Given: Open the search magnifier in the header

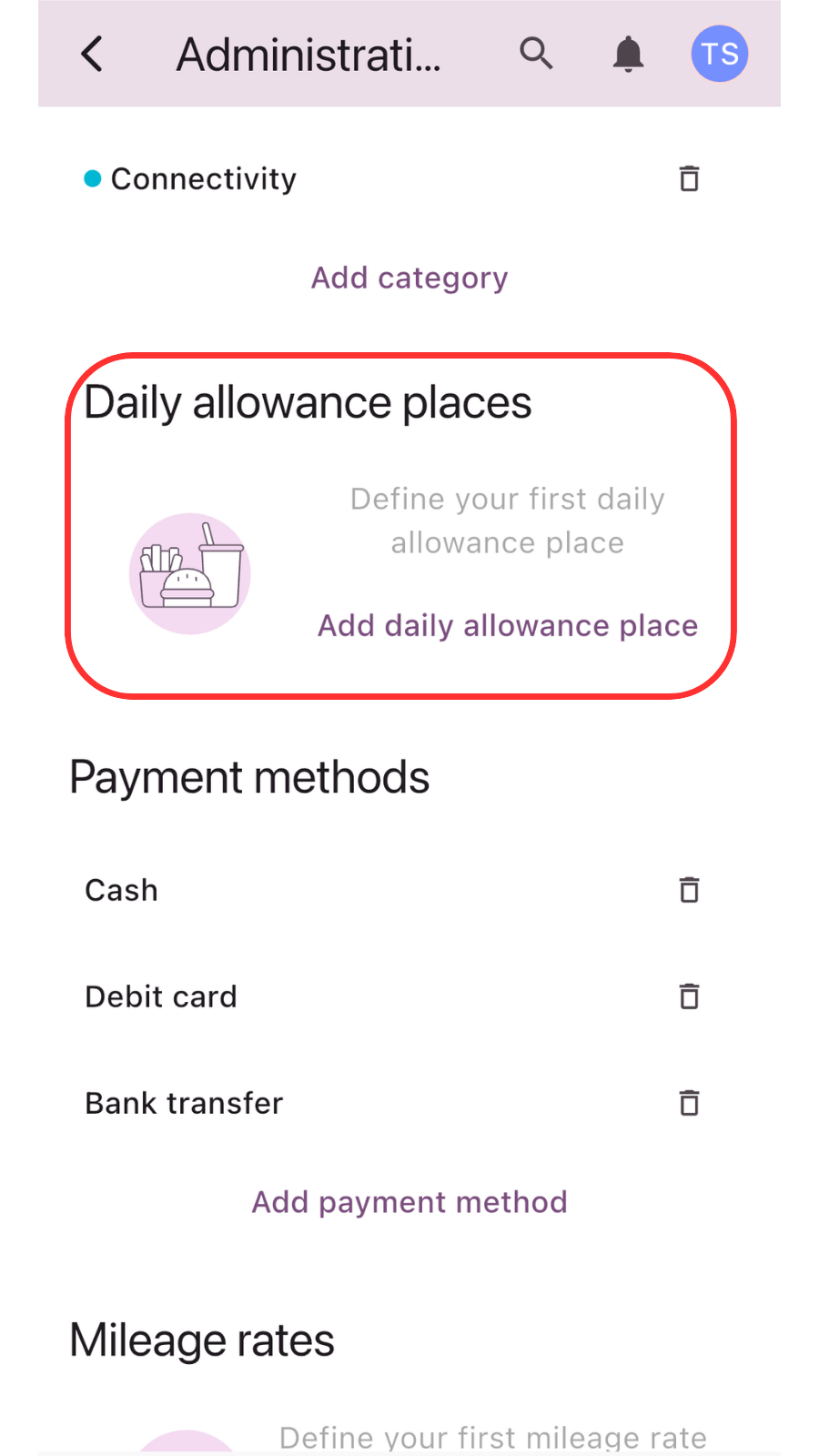Looking at the screenshot, I should (x=536, y=55).
